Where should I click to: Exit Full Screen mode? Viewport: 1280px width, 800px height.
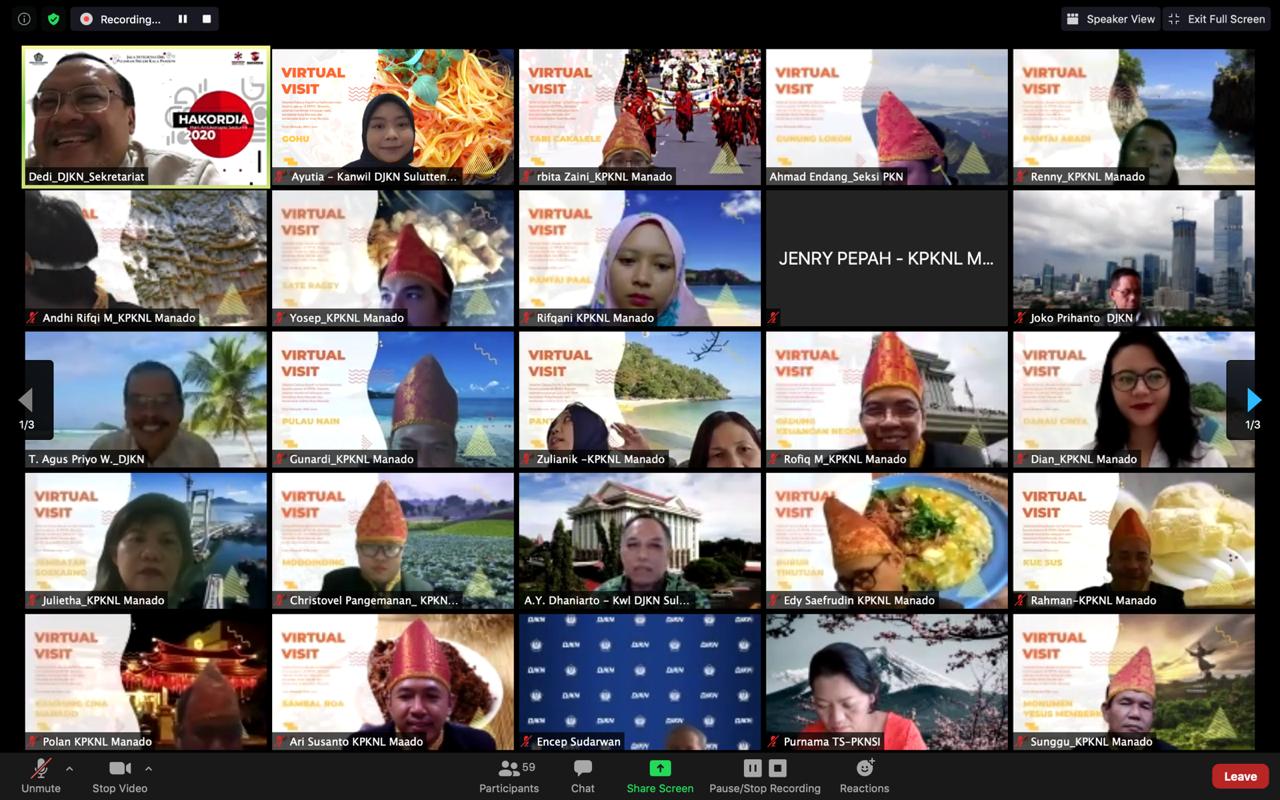[1216, 19]
